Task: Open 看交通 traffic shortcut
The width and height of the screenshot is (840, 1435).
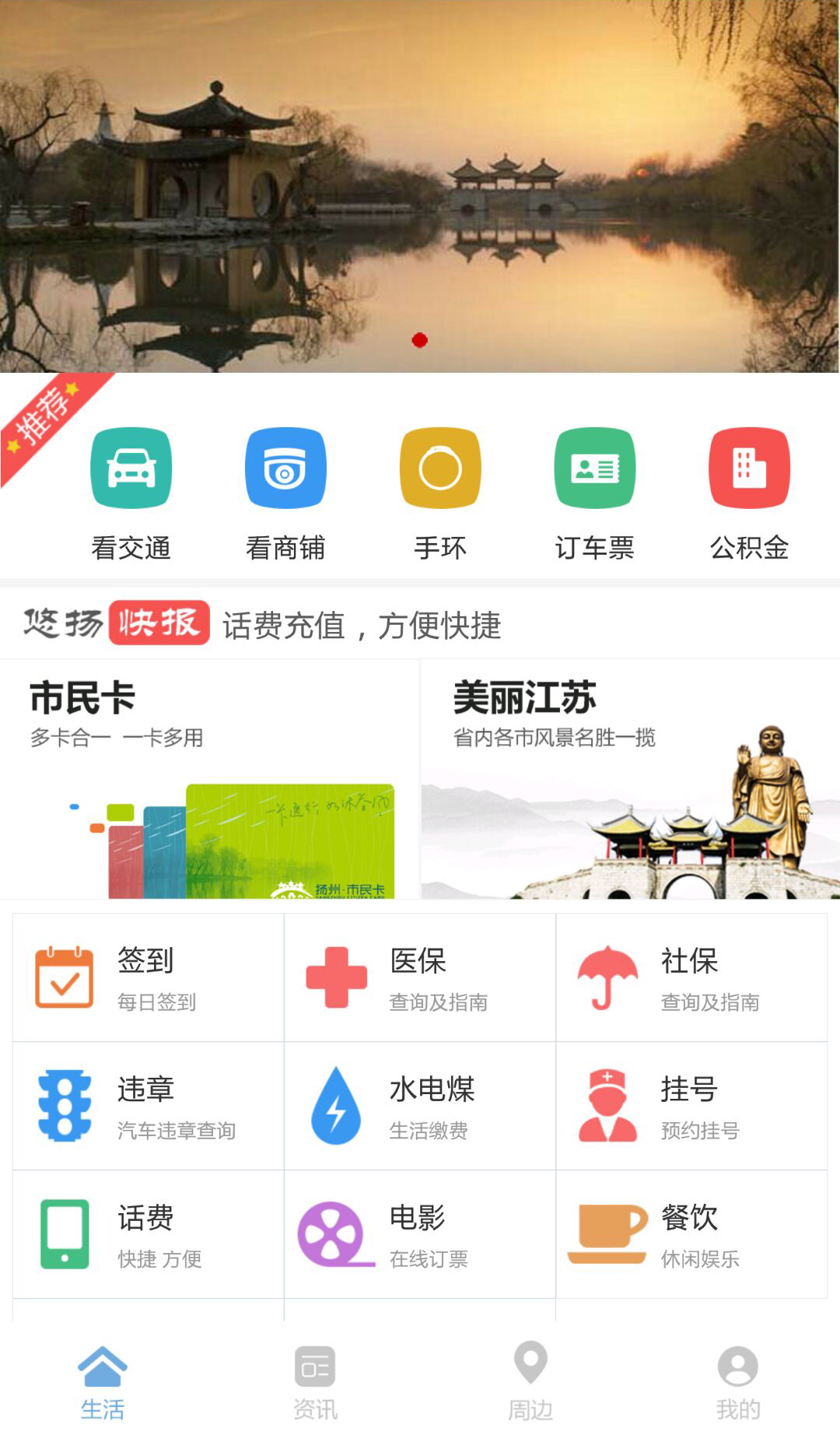Action: (x=131, y=492)
